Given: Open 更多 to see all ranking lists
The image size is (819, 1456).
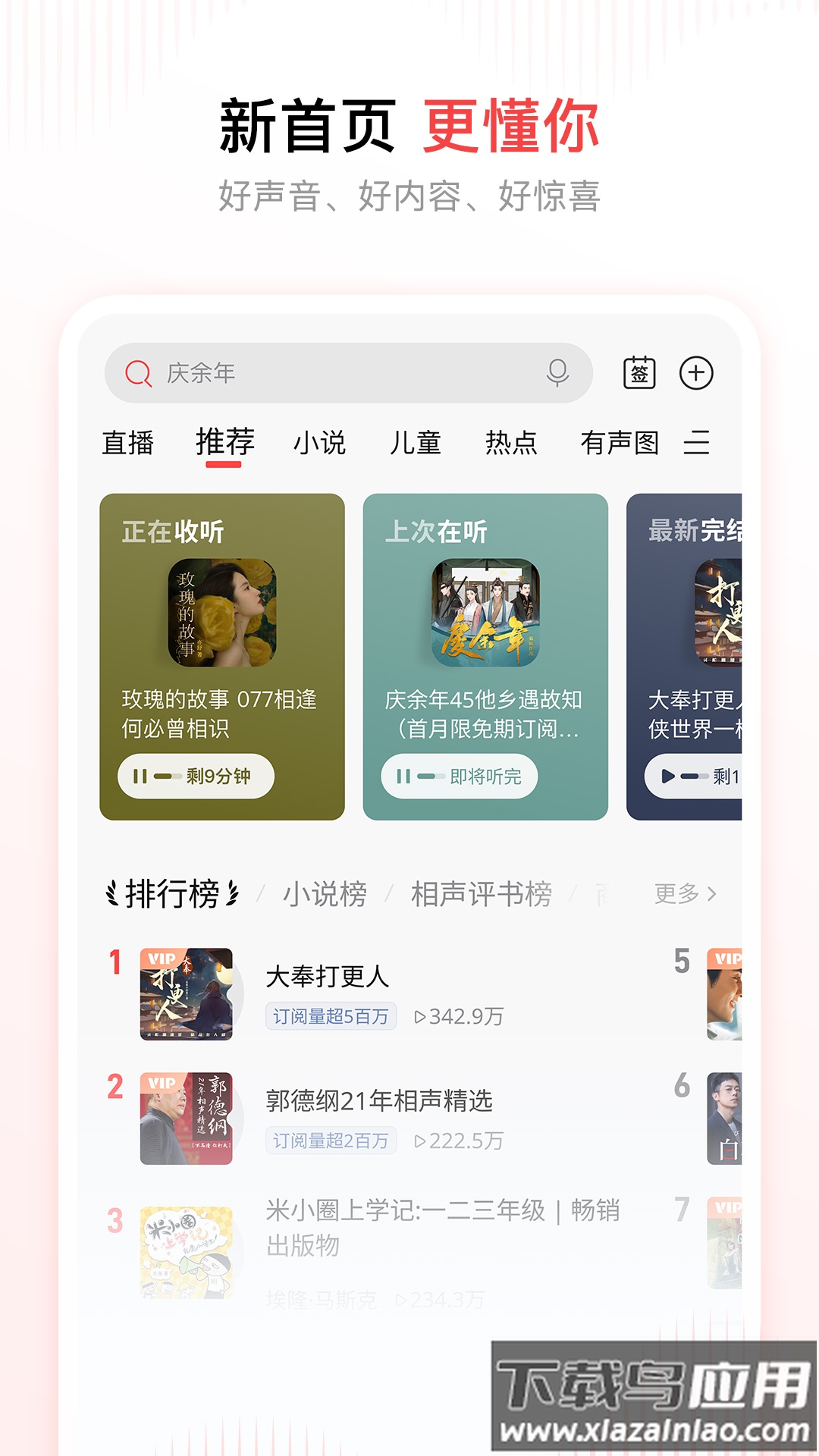Looking at the screenshot, I should [x=677, y=893].
